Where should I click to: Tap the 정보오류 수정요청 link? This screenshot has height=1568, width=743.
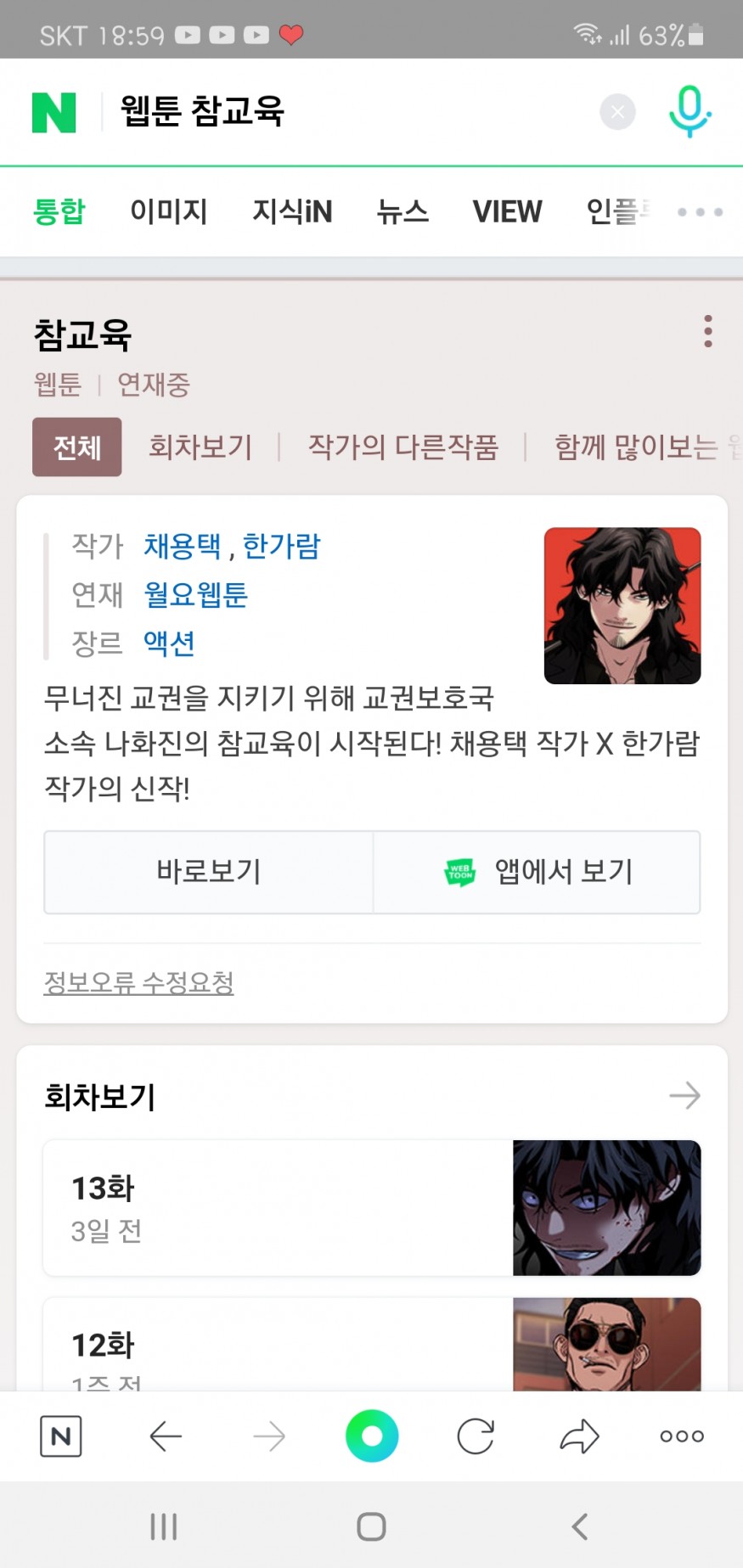tap(138, 982)
